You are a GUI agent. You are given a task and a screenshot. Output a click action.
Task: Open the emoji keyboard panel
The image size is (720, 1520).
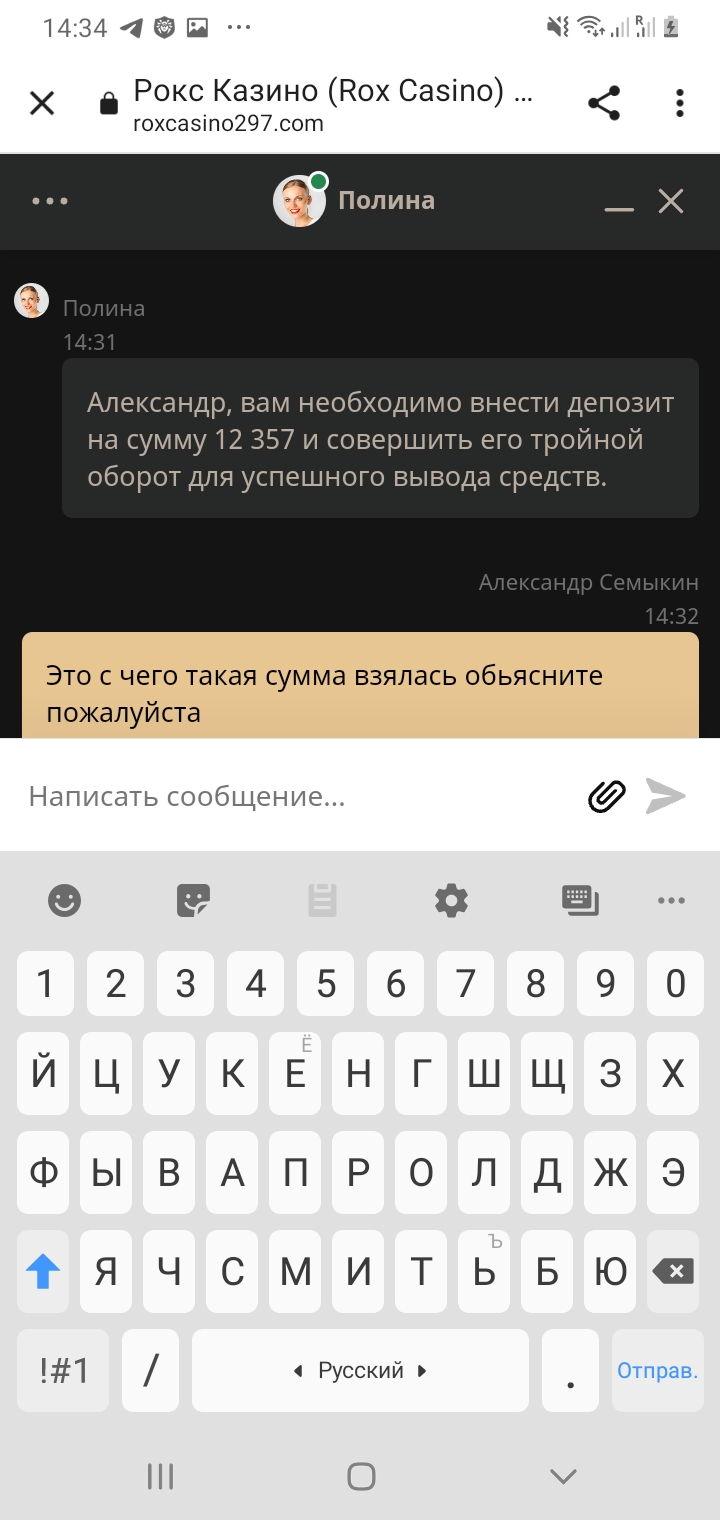click(x=65, y=901)
